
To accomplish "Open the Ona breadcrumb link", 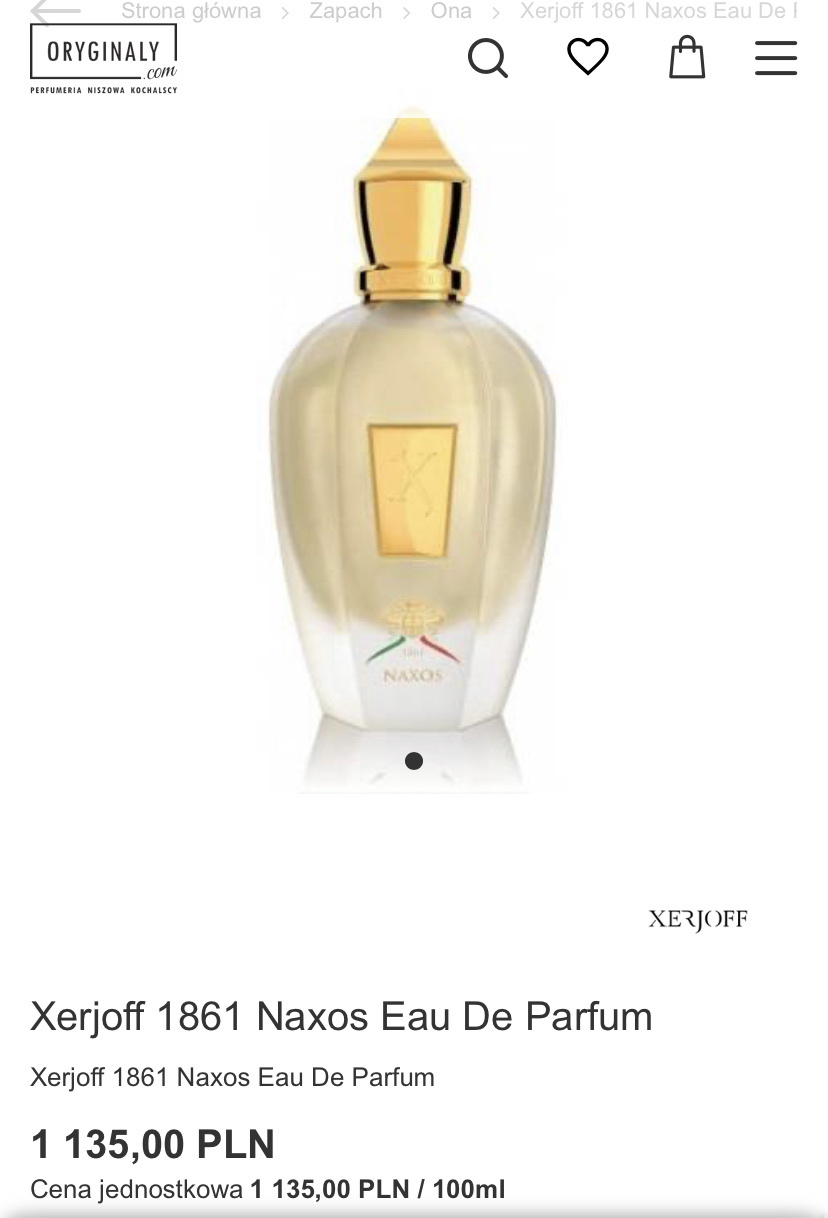I will pyautogui.click(x=451, y=12).
